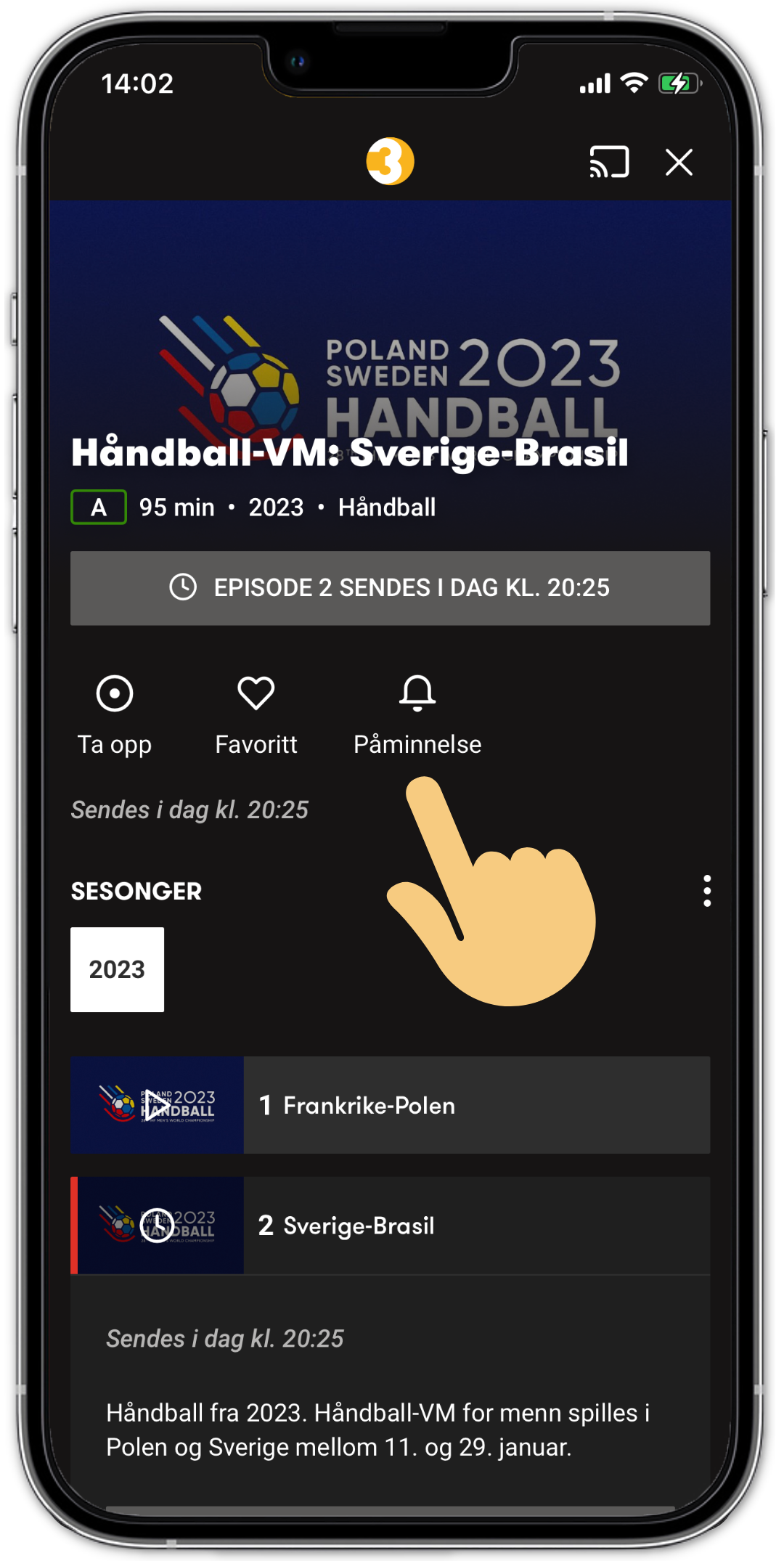Add the match to Favoritt
The image size is (784, 1561).
256,714
